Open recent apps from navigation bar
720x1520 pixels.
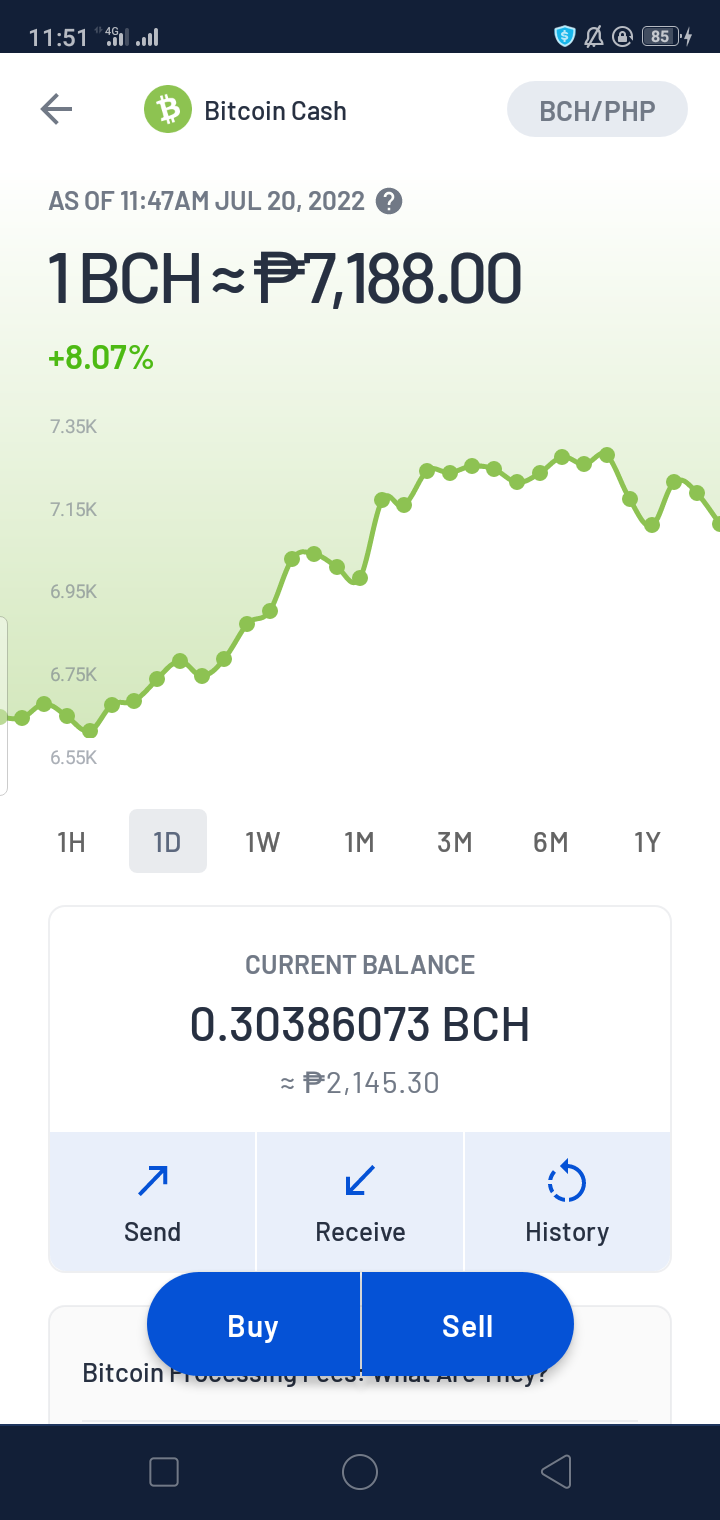click(x=164, y=1472)
